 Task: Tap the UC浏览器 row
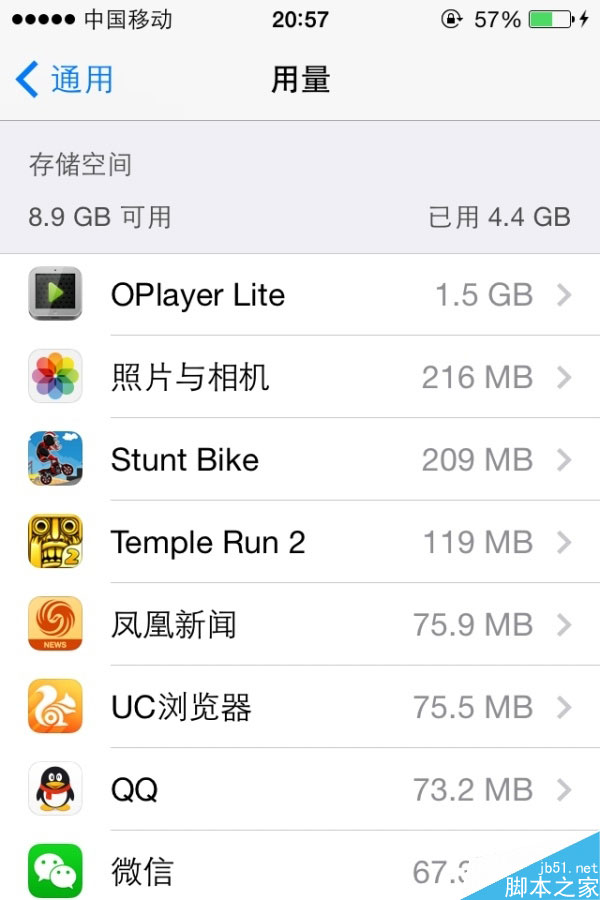pos(300,707)
